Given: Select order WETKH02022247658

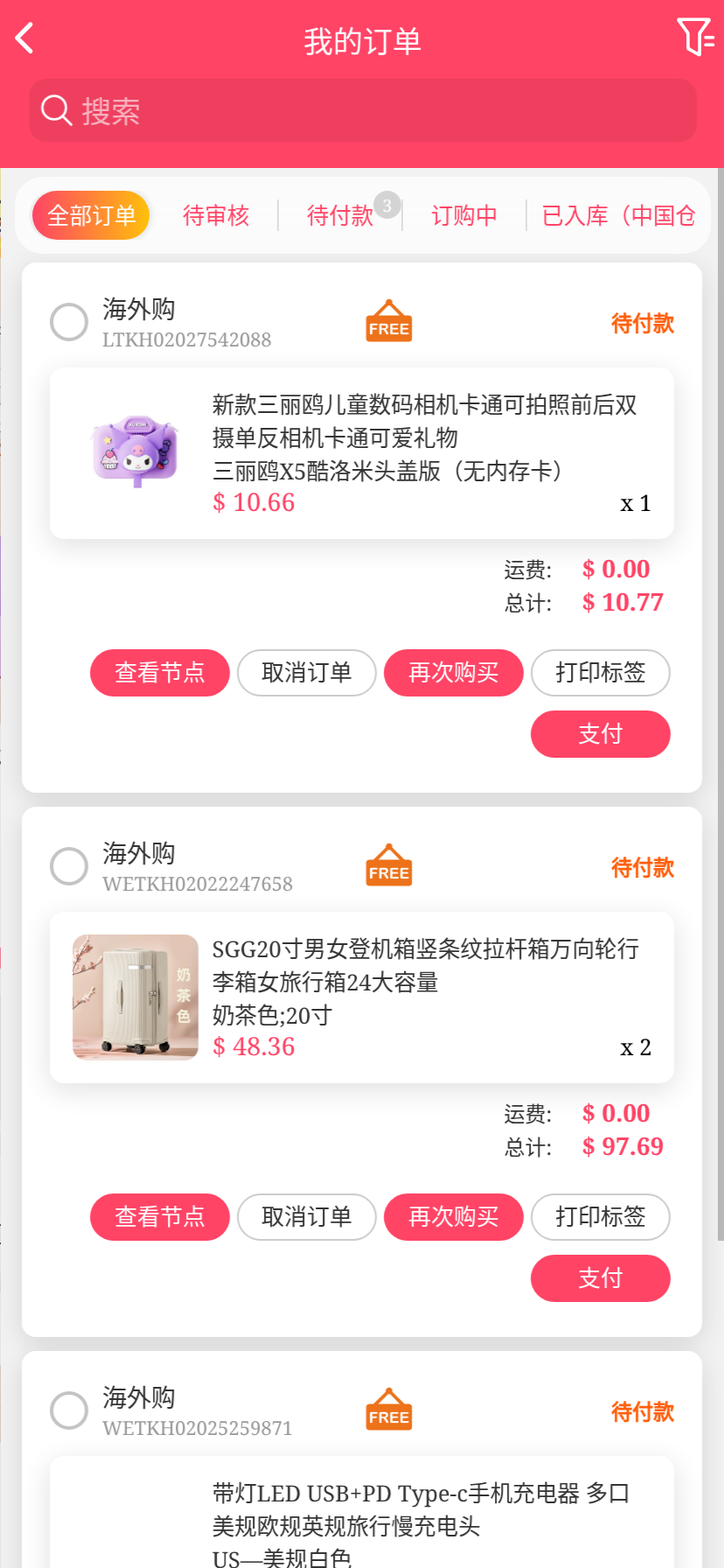Looking at the screenshot, I should [x=69, y=866].
